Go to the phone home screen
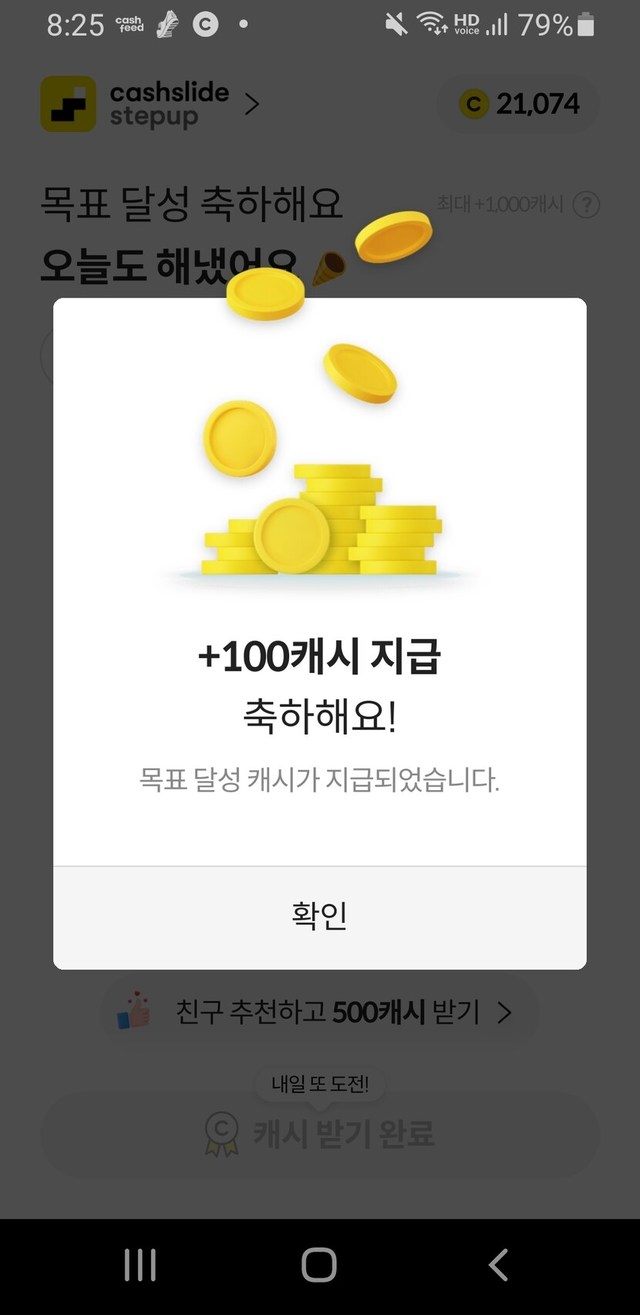 pyautogui.click(x=319, y=1265)
